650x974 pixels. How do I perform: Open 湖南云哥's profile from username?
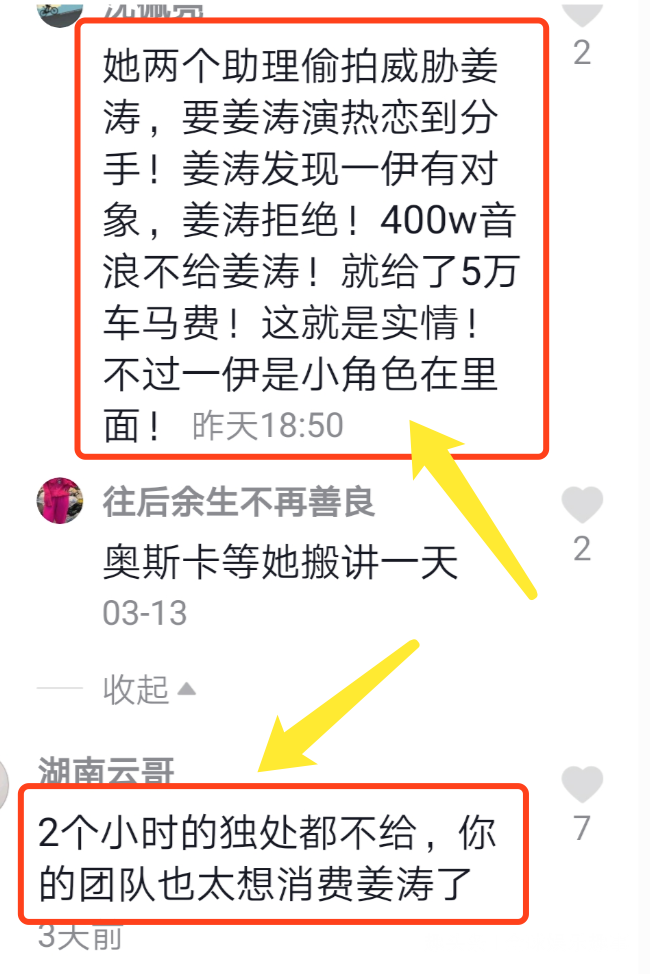(106, 771)
